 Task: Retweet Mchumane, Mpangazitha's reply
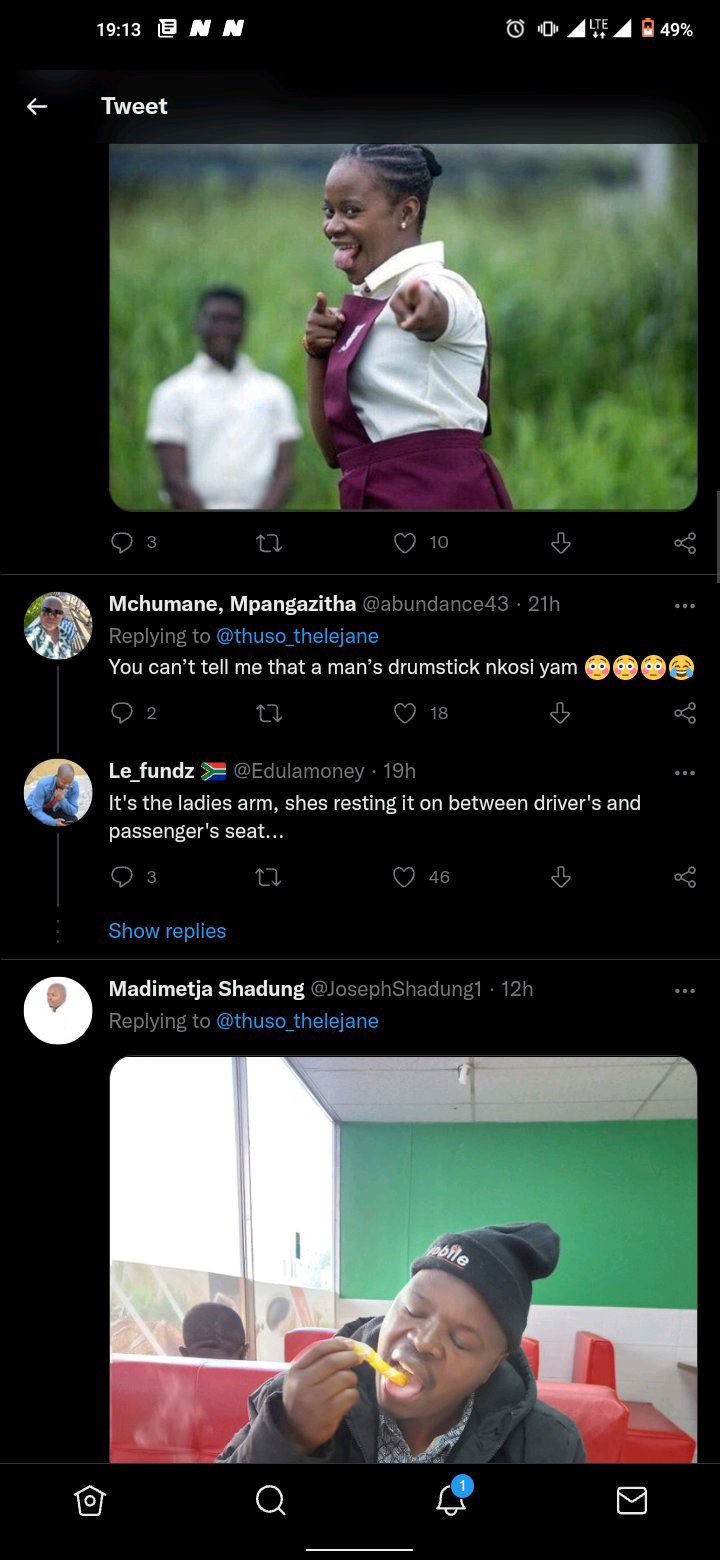pos(269,713)
